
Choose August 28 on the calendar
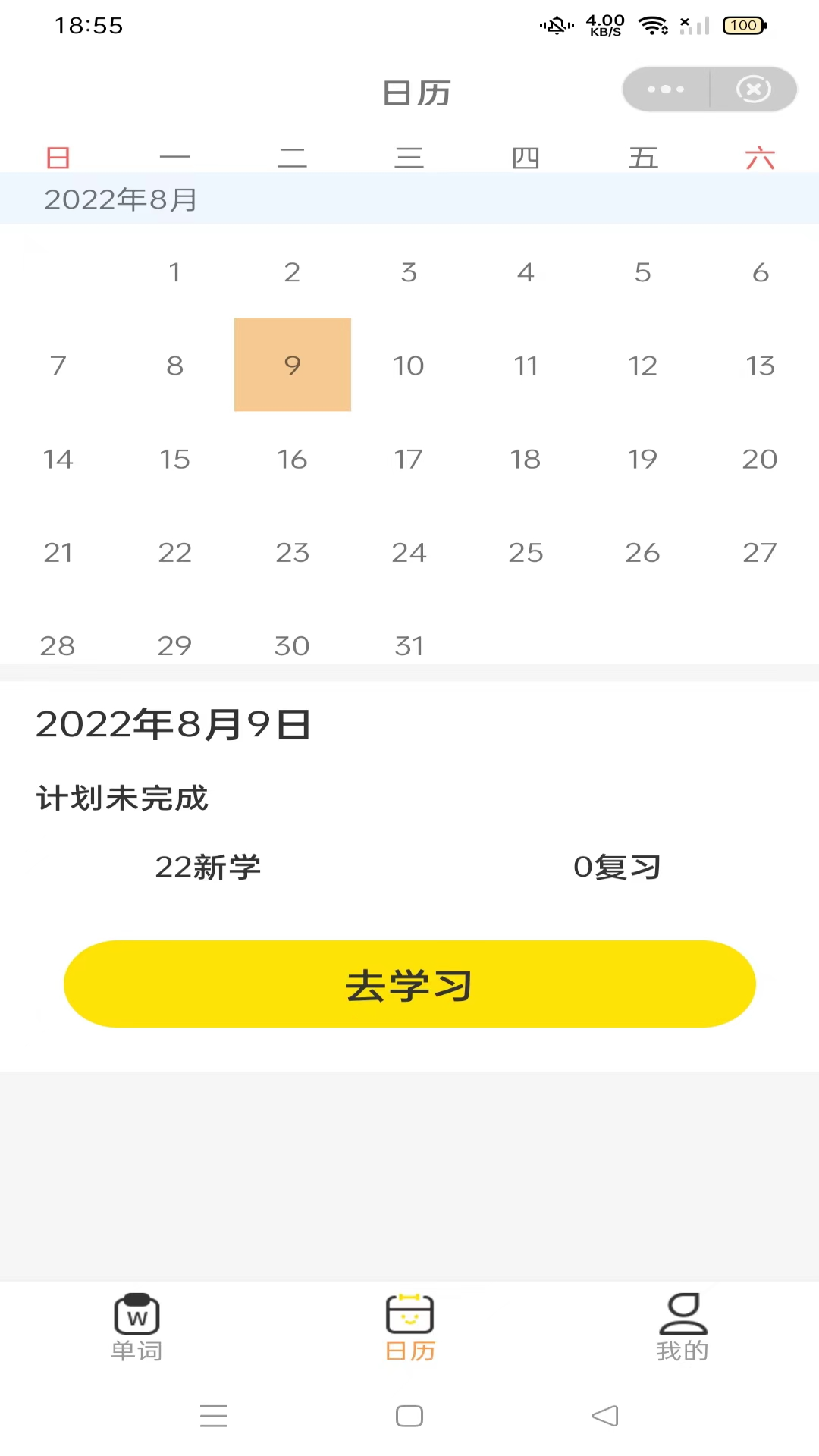tap(58, 646)
